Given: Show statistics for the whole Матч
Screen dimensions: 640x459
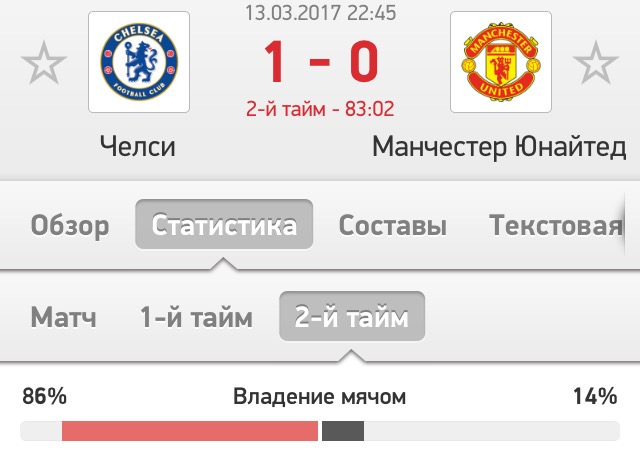Looking at the screenshot, I should [x=64, y=317].
